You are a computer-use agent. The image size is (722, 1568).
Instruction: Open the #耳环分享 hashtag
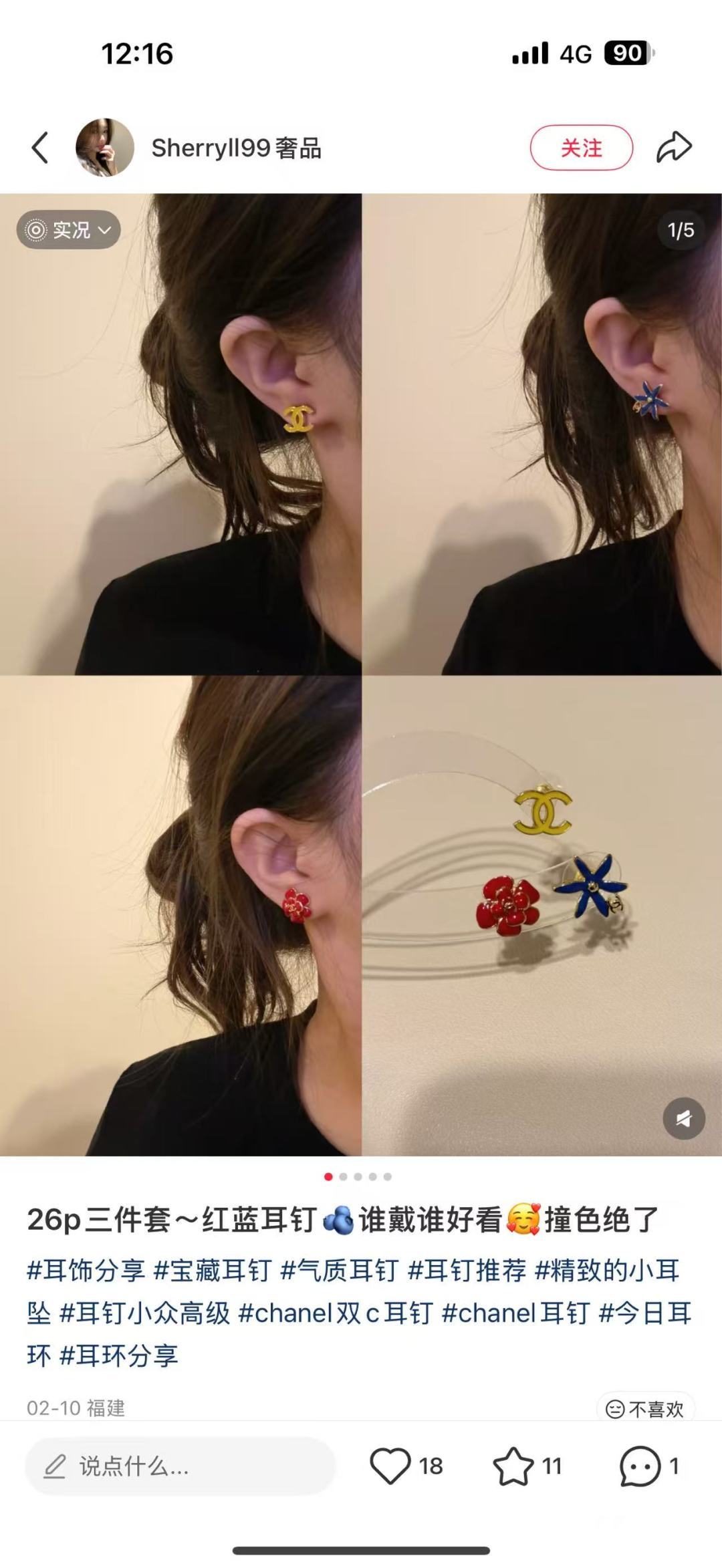tap(119, 1355)
